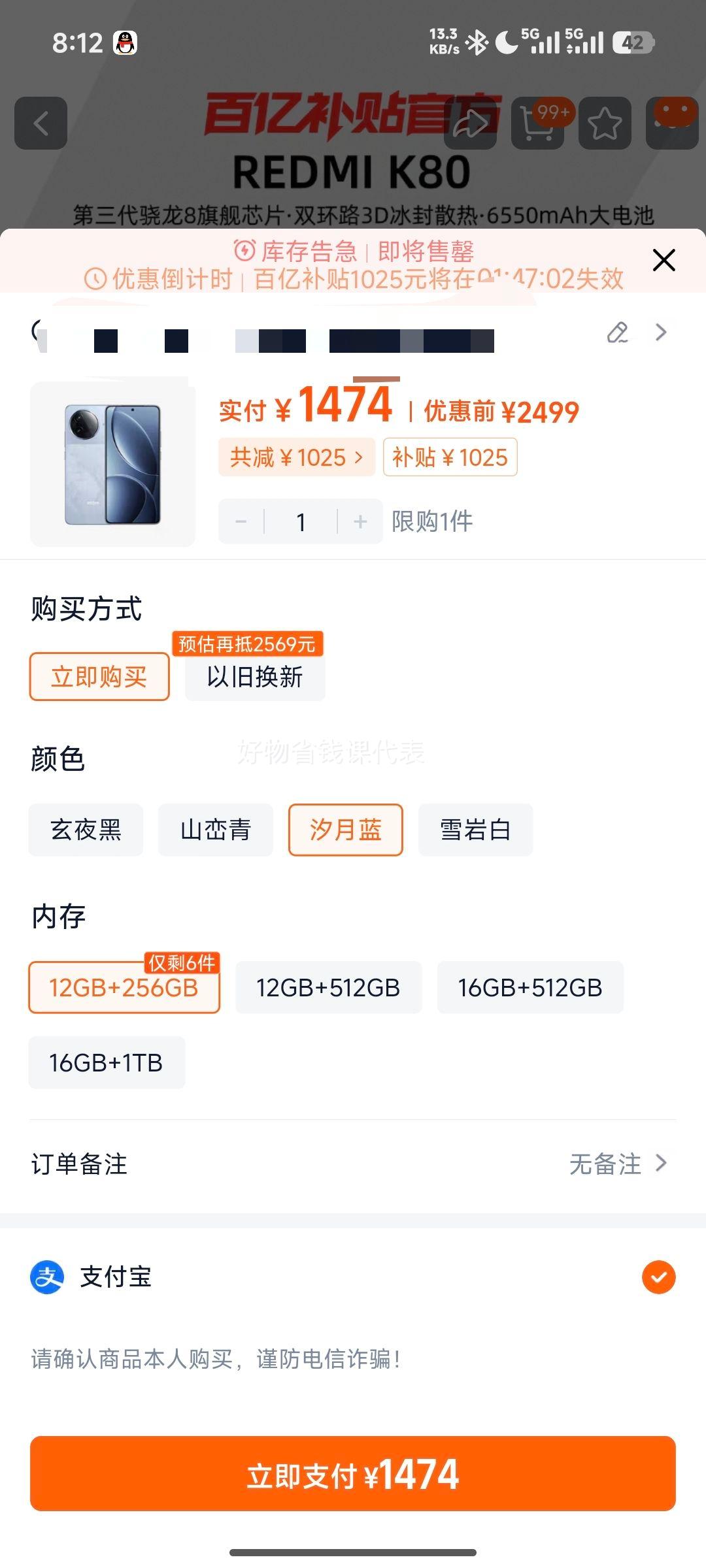The height and width of the screenshot is (1568, 706).
Task: Select the 雪岩白 color option
Action: pos(475,830)
